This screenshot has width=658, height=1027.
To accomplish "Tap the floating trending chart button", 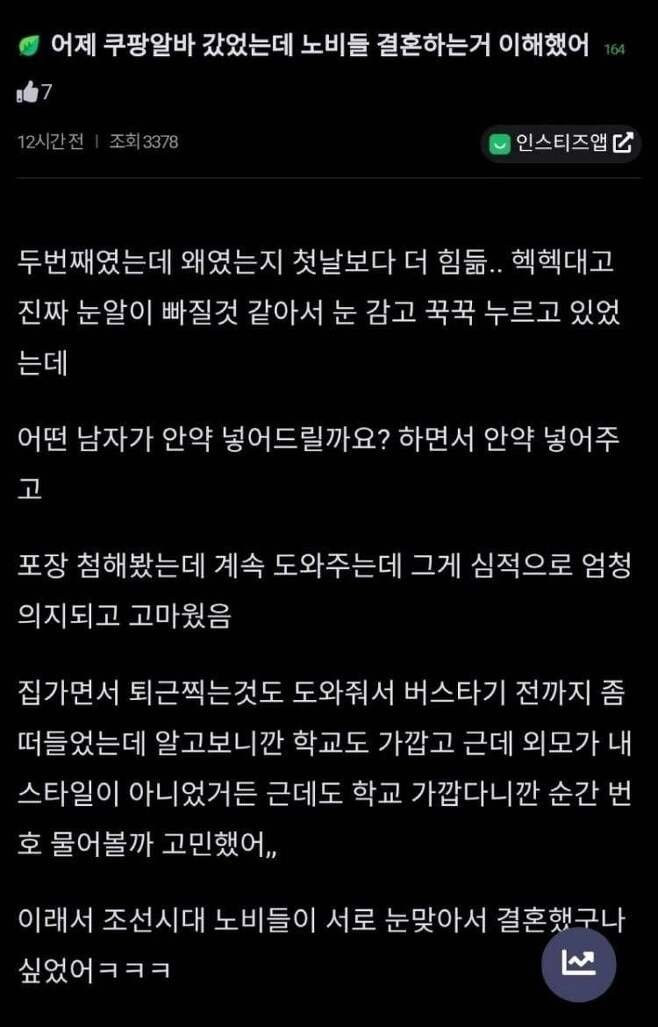I will click(x=578, y=964).
